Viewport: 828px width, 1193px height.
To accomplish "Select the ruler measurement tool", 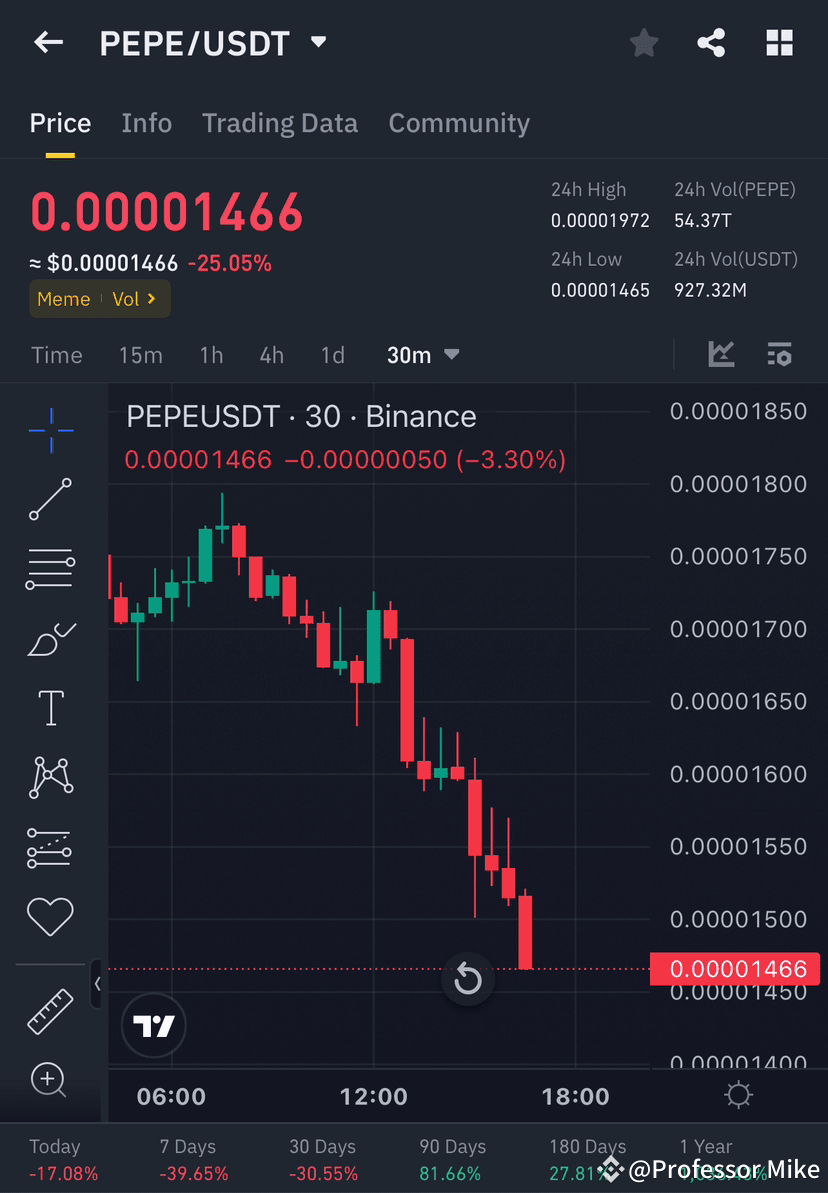I will click(x=50, y=1010).
